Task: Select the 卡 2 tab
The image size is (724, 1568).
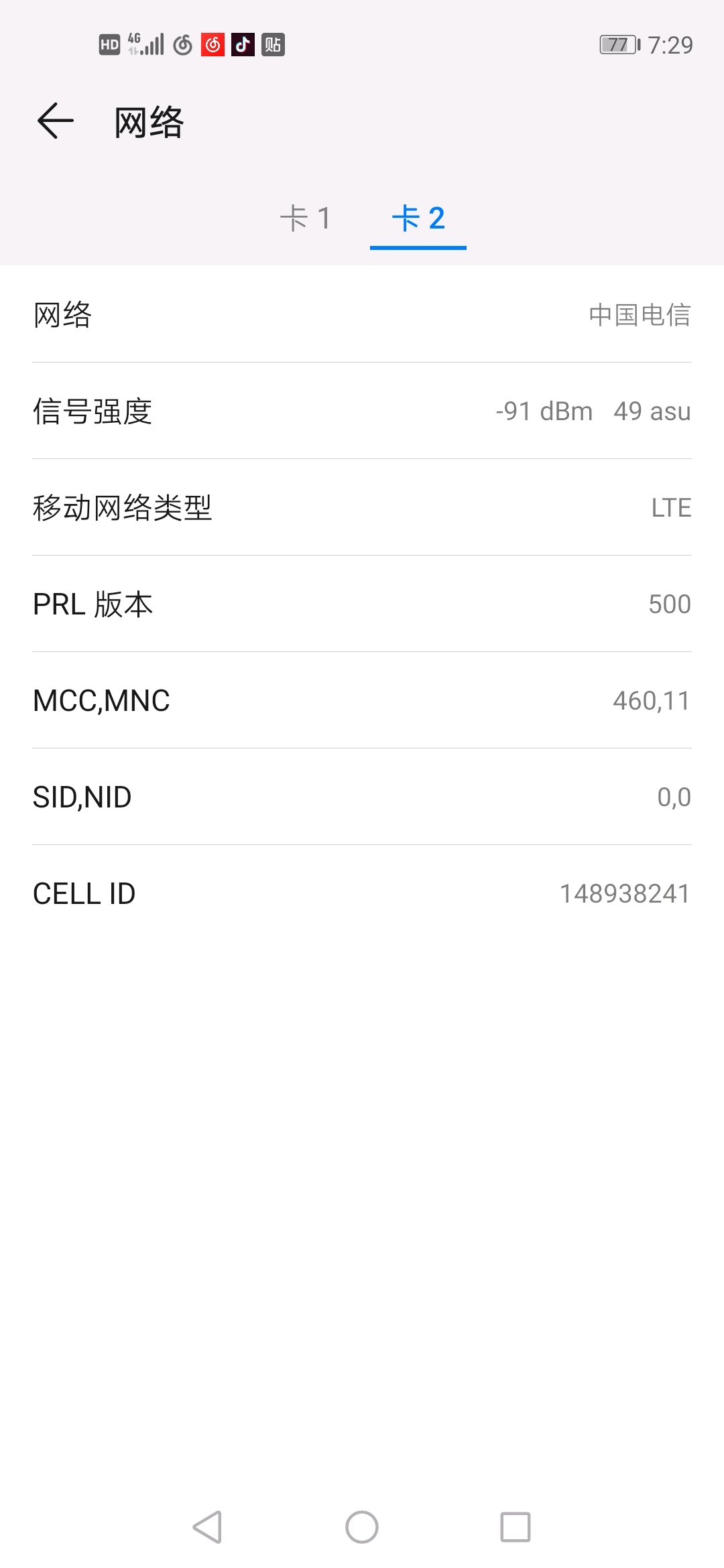Action: point(418,218)
